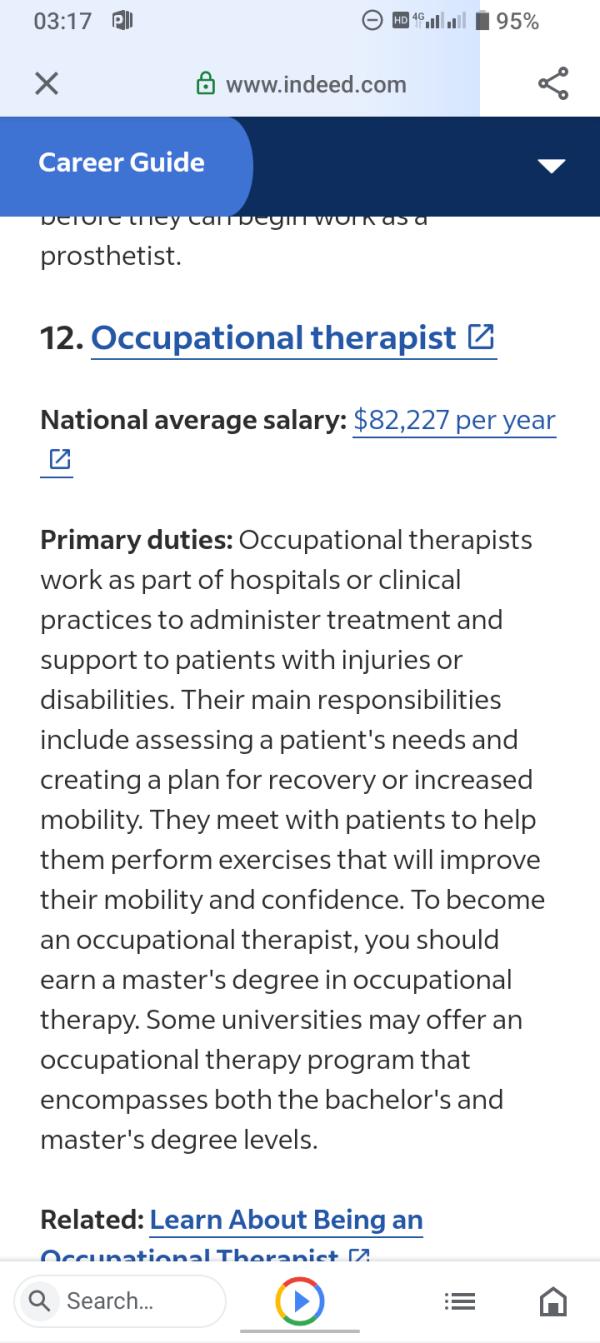
Task: Tap the www.indeed.com address bar
Action: (x=300, y=85)
